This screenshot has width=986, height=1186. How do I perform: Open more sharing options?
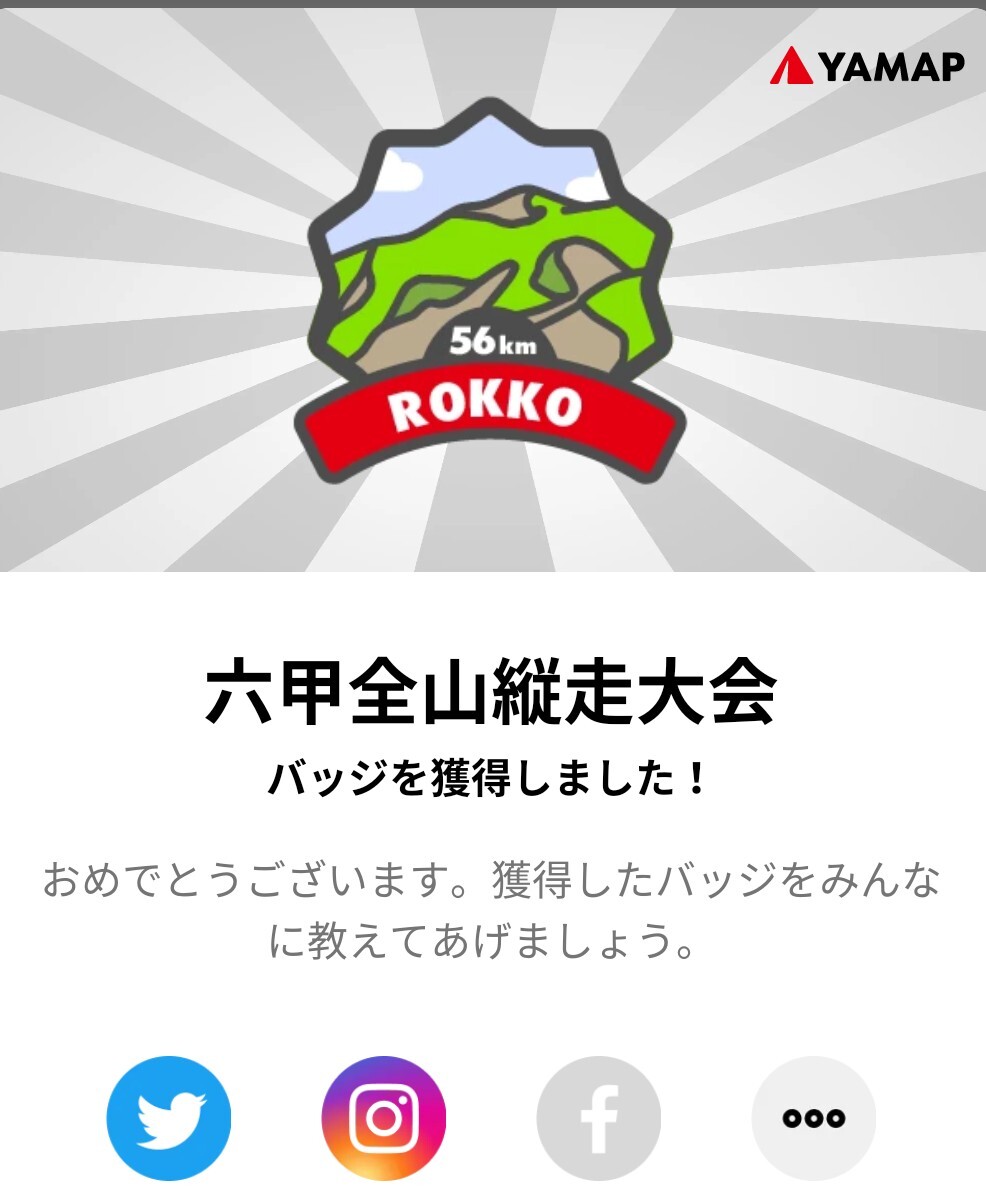tap(814, 1117)
